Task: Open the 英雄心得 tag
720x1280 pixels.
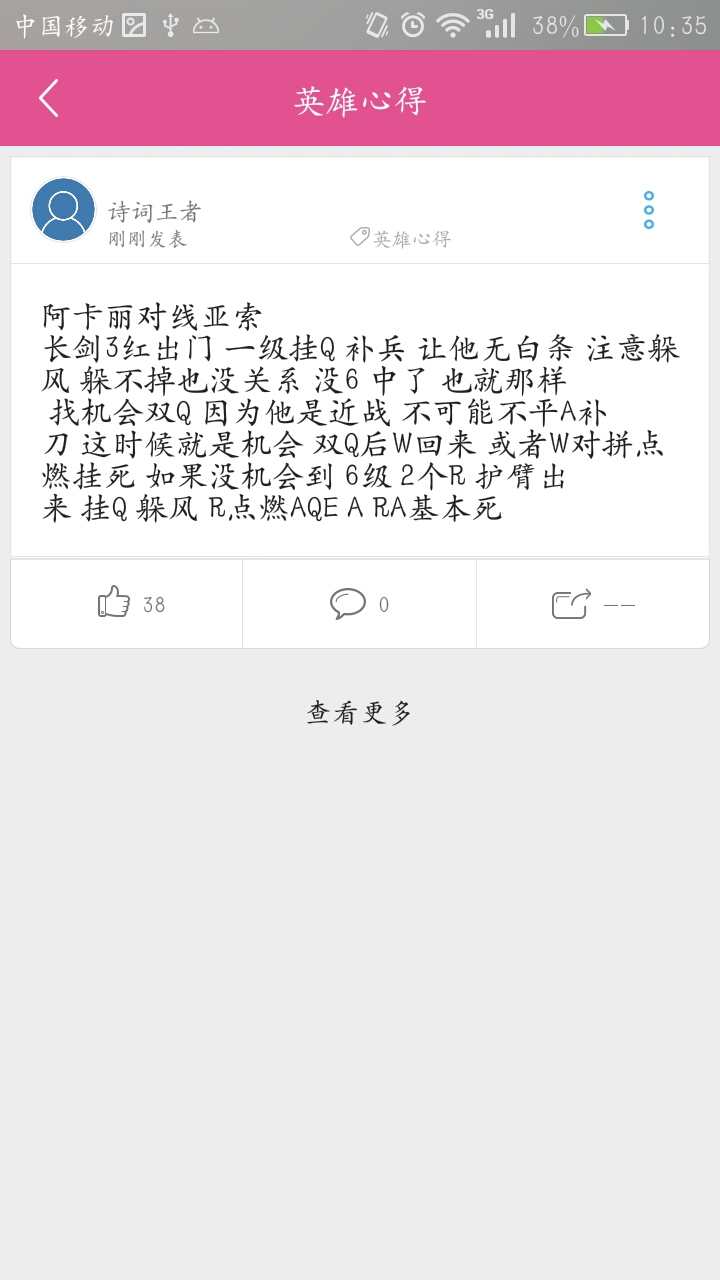Action: click(401, 238)
